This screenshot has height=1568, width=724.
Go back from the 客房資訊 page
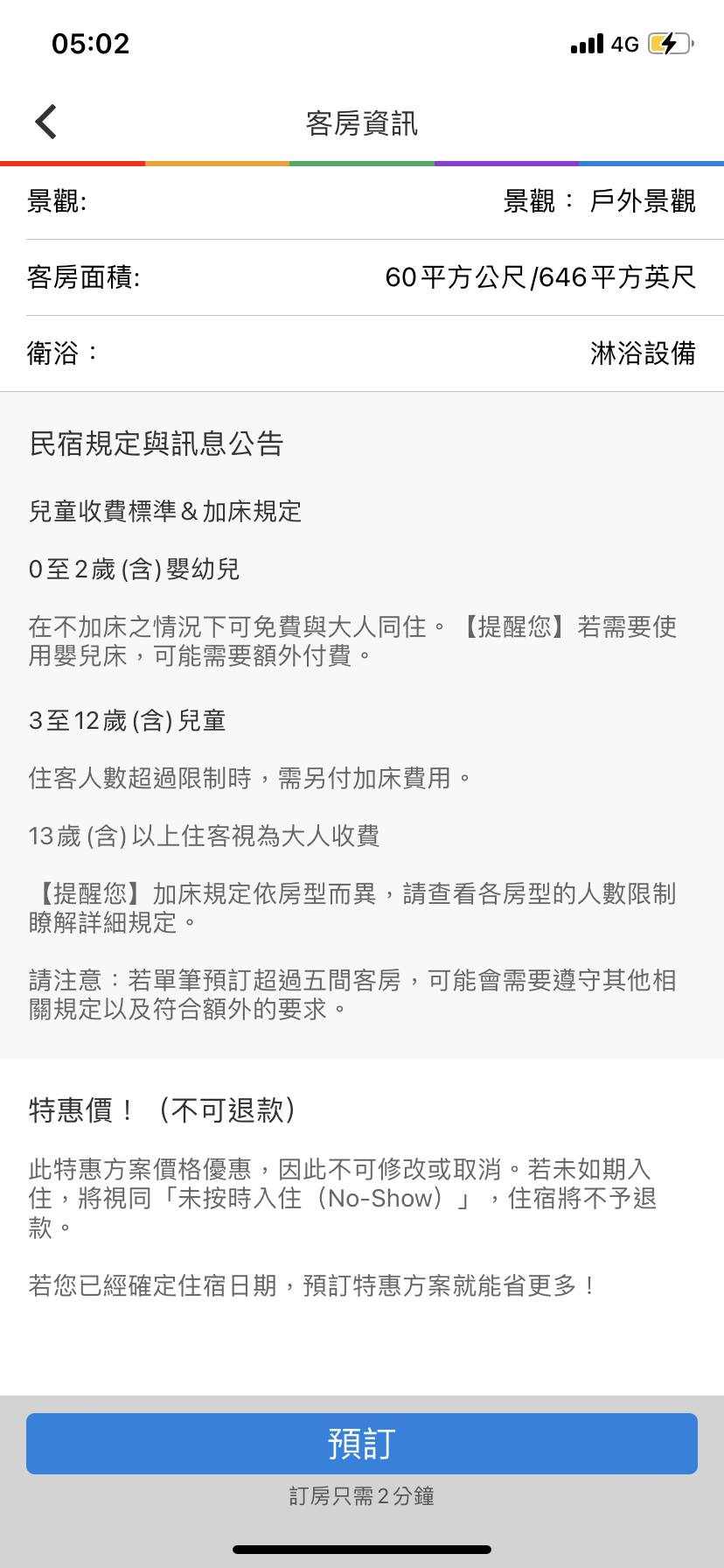(46, 122)
